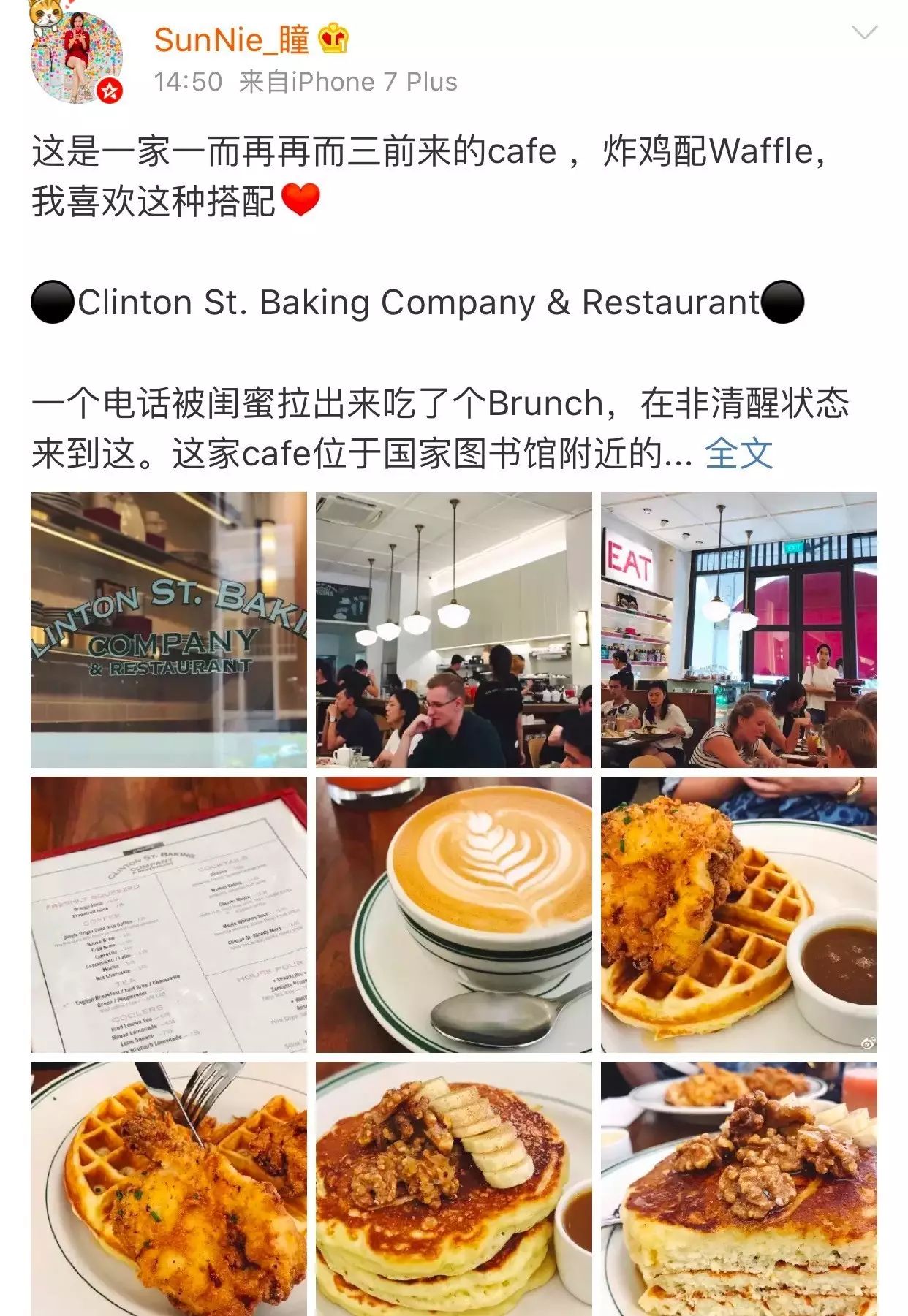View fried chicken waffle photo with syrup cup
The width and height of the screenshot is (908, 1316).
click(738, 914)
